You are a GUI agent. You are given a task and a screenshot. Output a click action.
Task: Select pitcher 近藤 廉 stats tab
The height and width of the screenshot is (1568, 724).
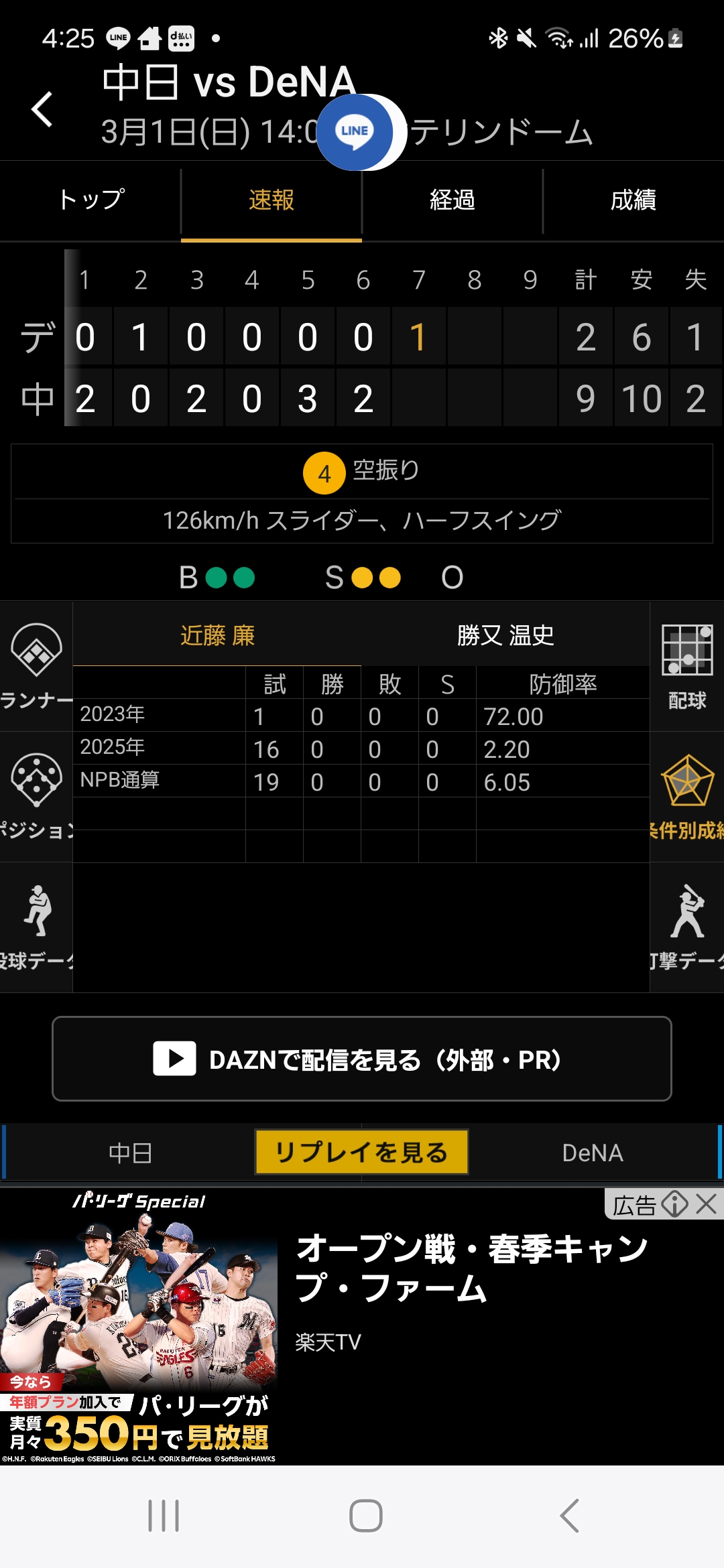pyautogui.click(x=217, y=635)
